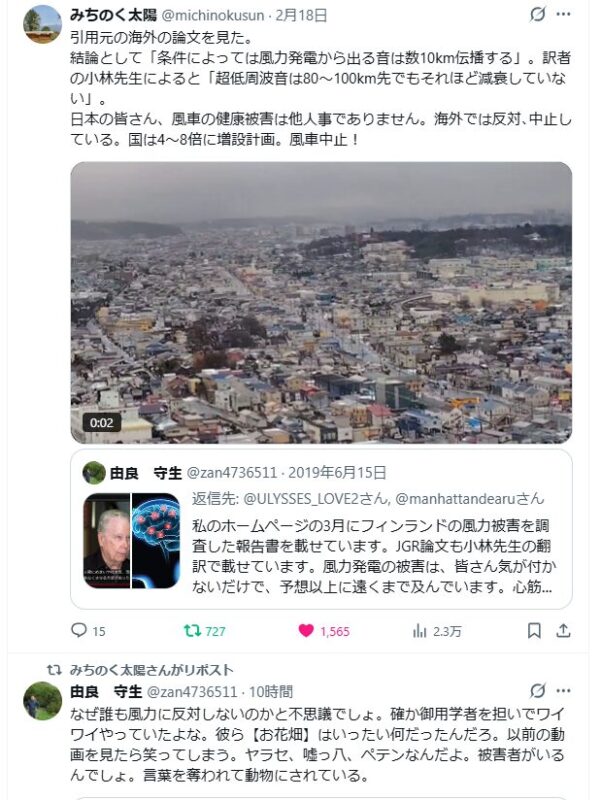Screen dimensions: 601x800
Task: Open Grok icon on みちのく太陽's post
Action: click(538, 15)
